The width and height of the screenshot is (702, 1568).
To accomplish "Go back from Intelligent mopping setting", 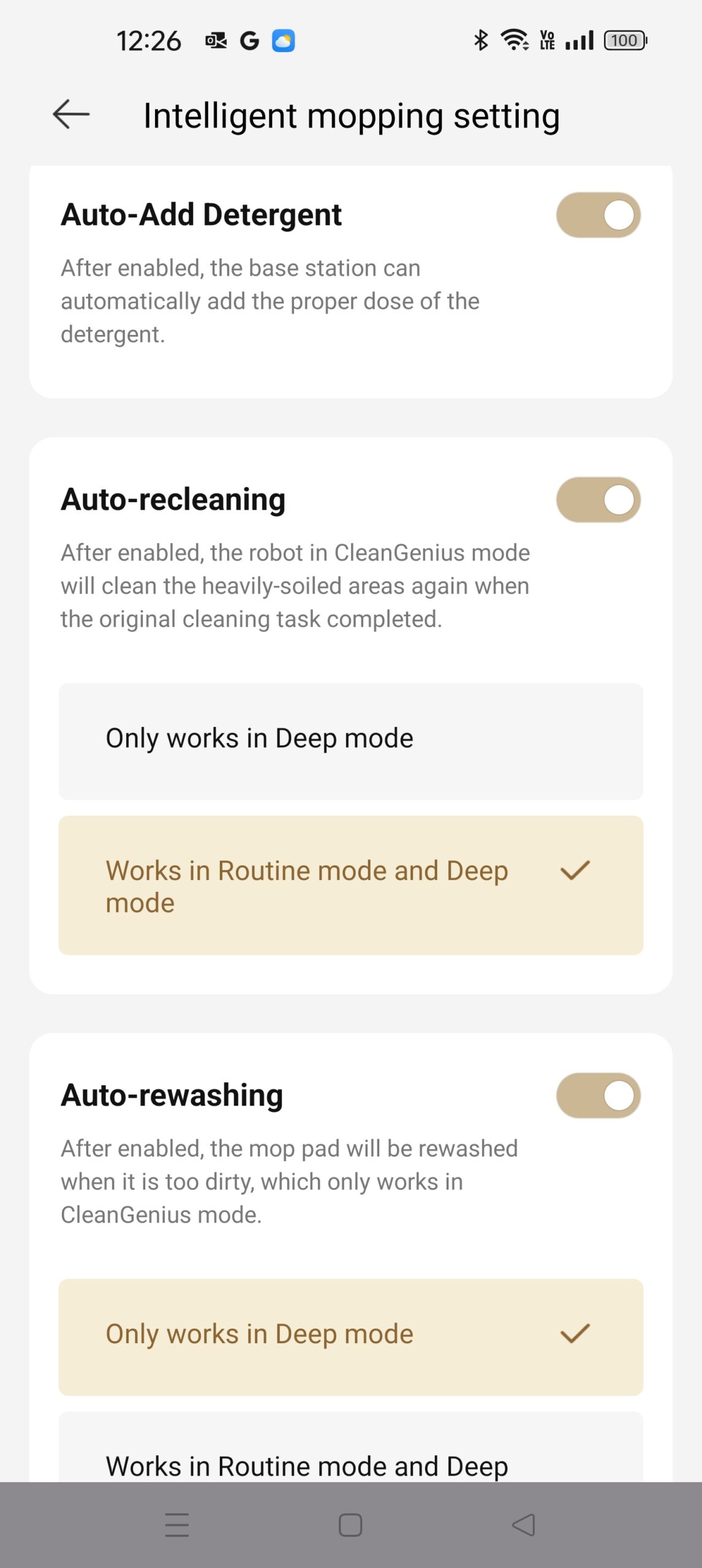I will 71,115.
